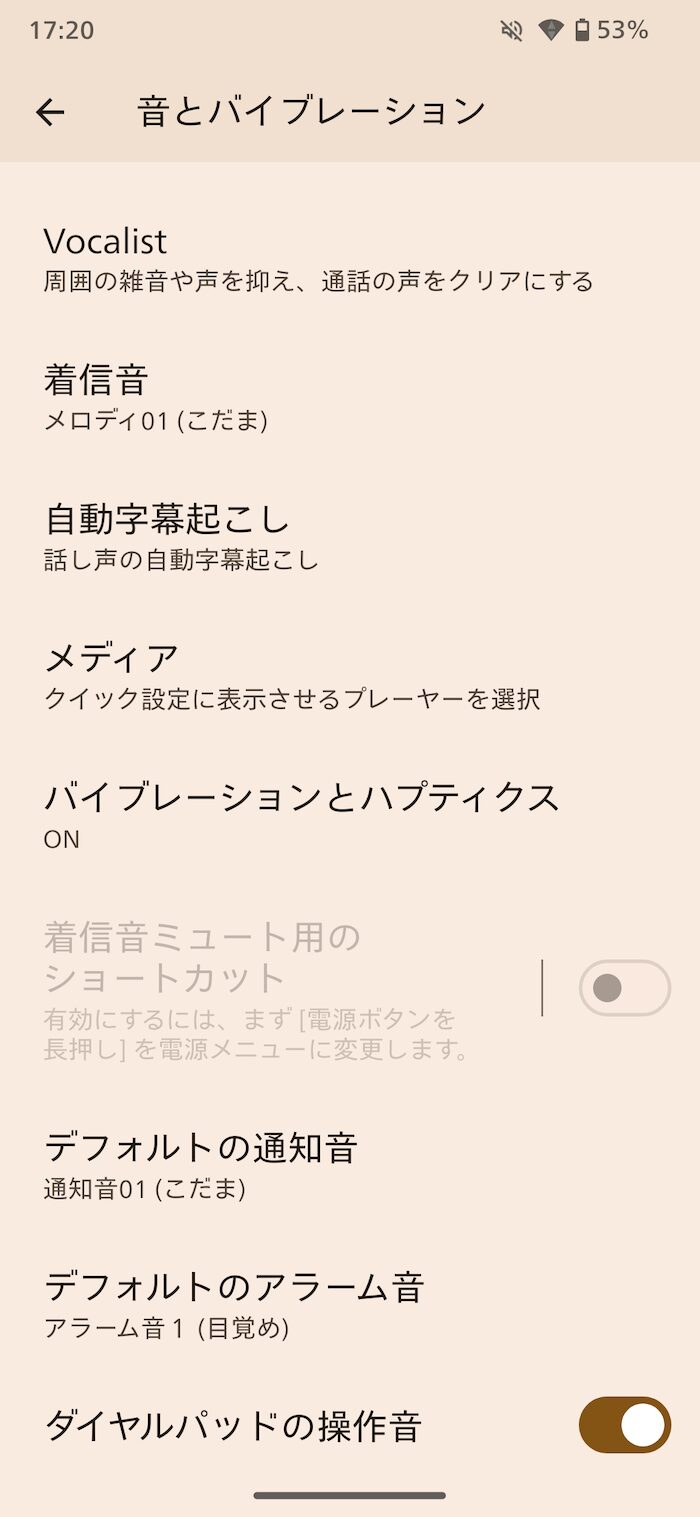Open デフォルトのアラーム音 picker
Viewport: 700px width, 1517px height.
point(320,1304)
